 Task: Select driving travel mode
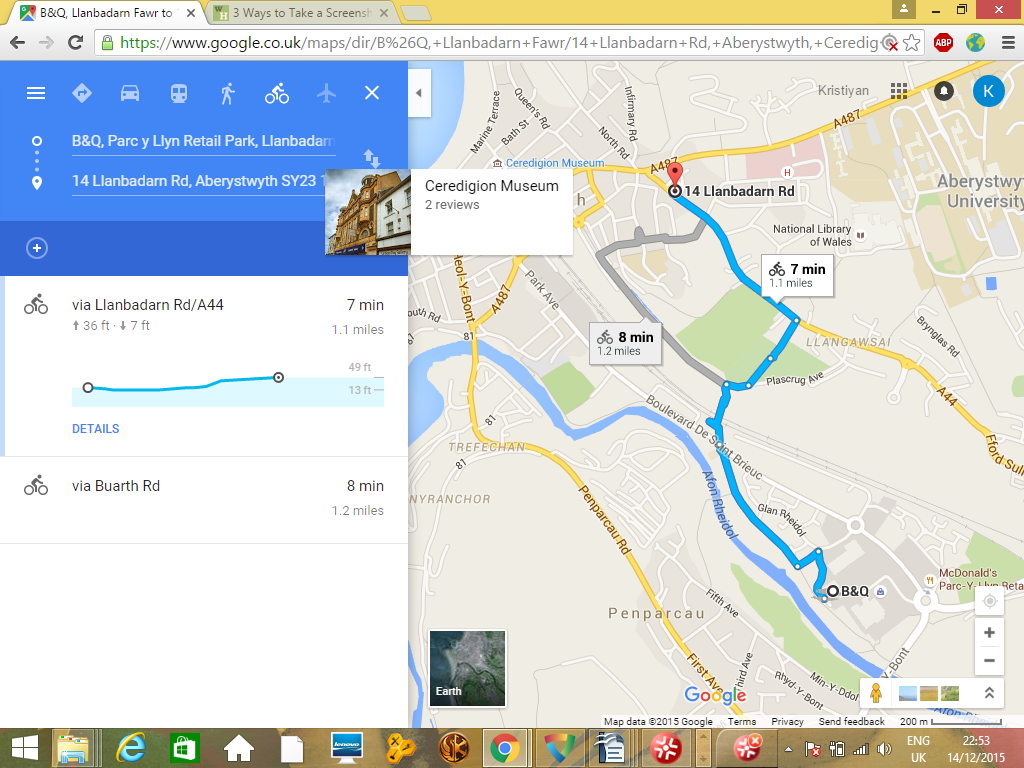click(130, 93)
